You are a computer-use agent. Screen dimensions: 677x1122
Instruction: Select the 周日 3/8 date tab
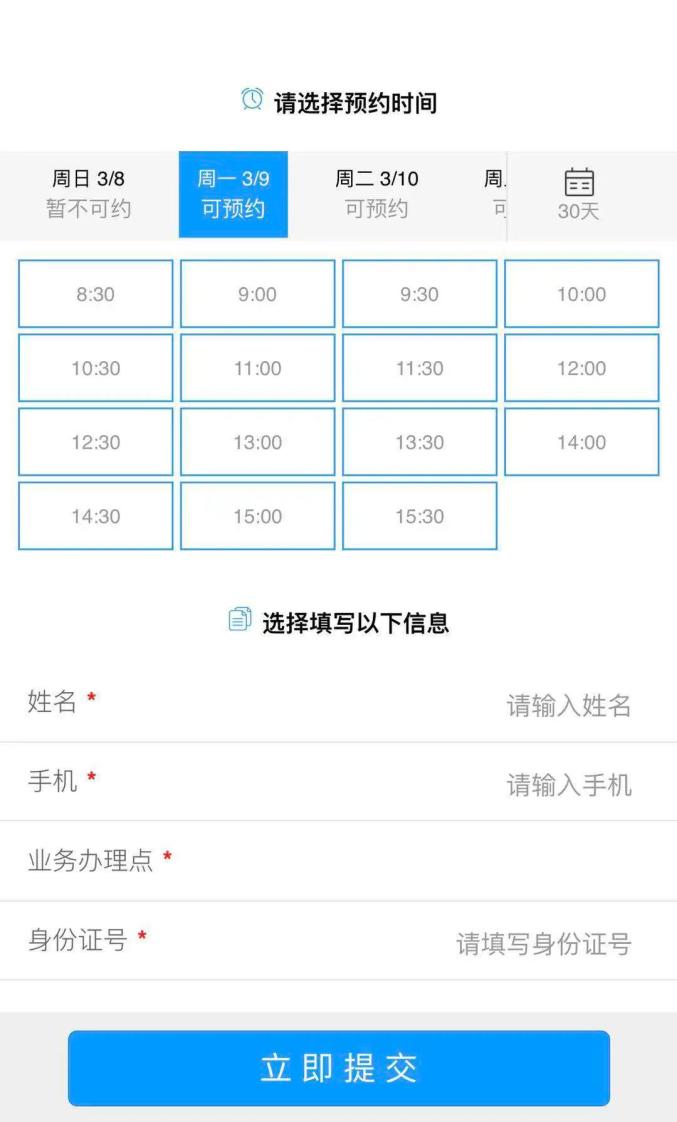click(89, 194)
